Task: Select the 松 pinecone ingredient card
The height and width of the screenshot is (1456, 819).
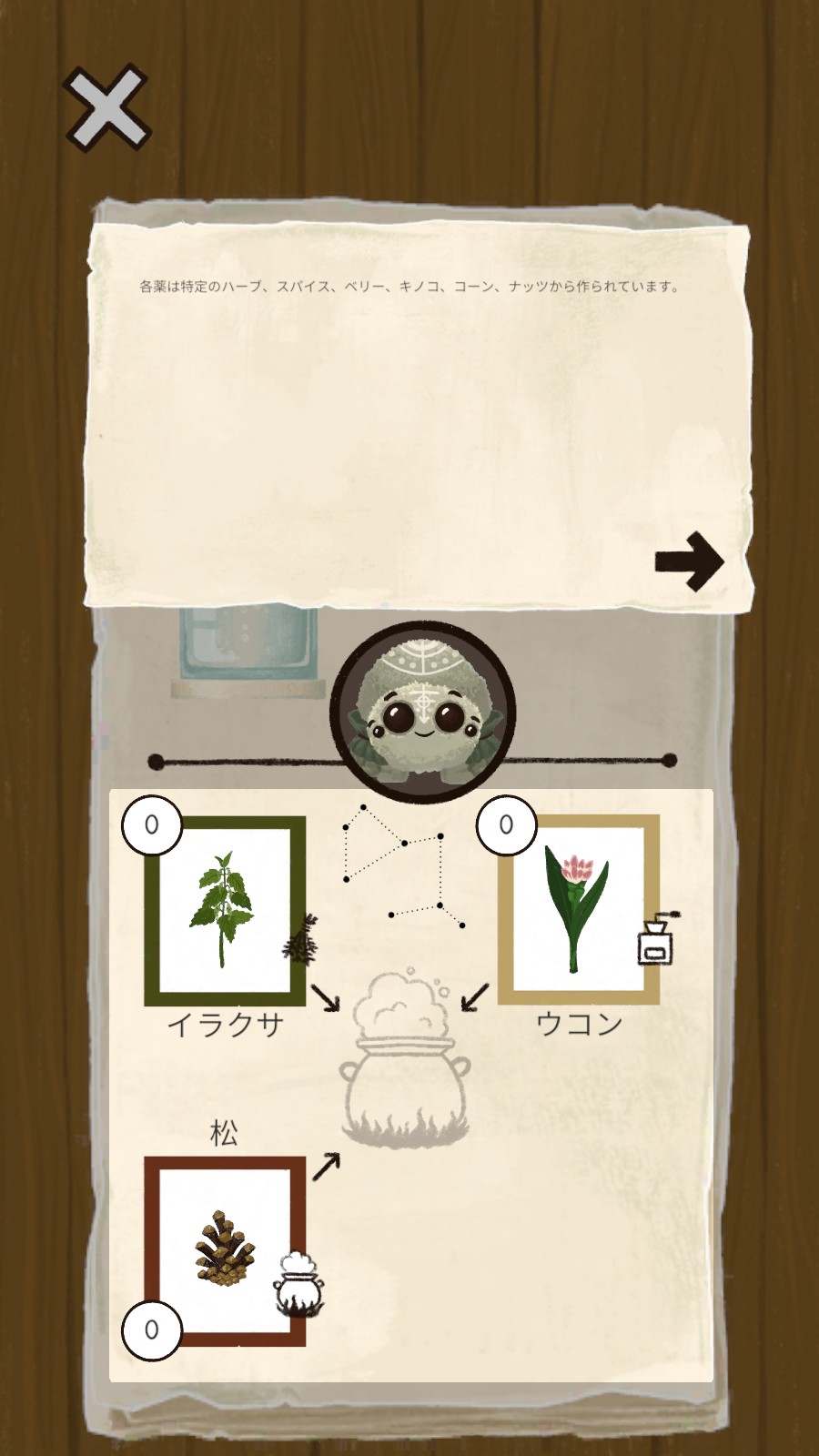Action: point(225,1250)
